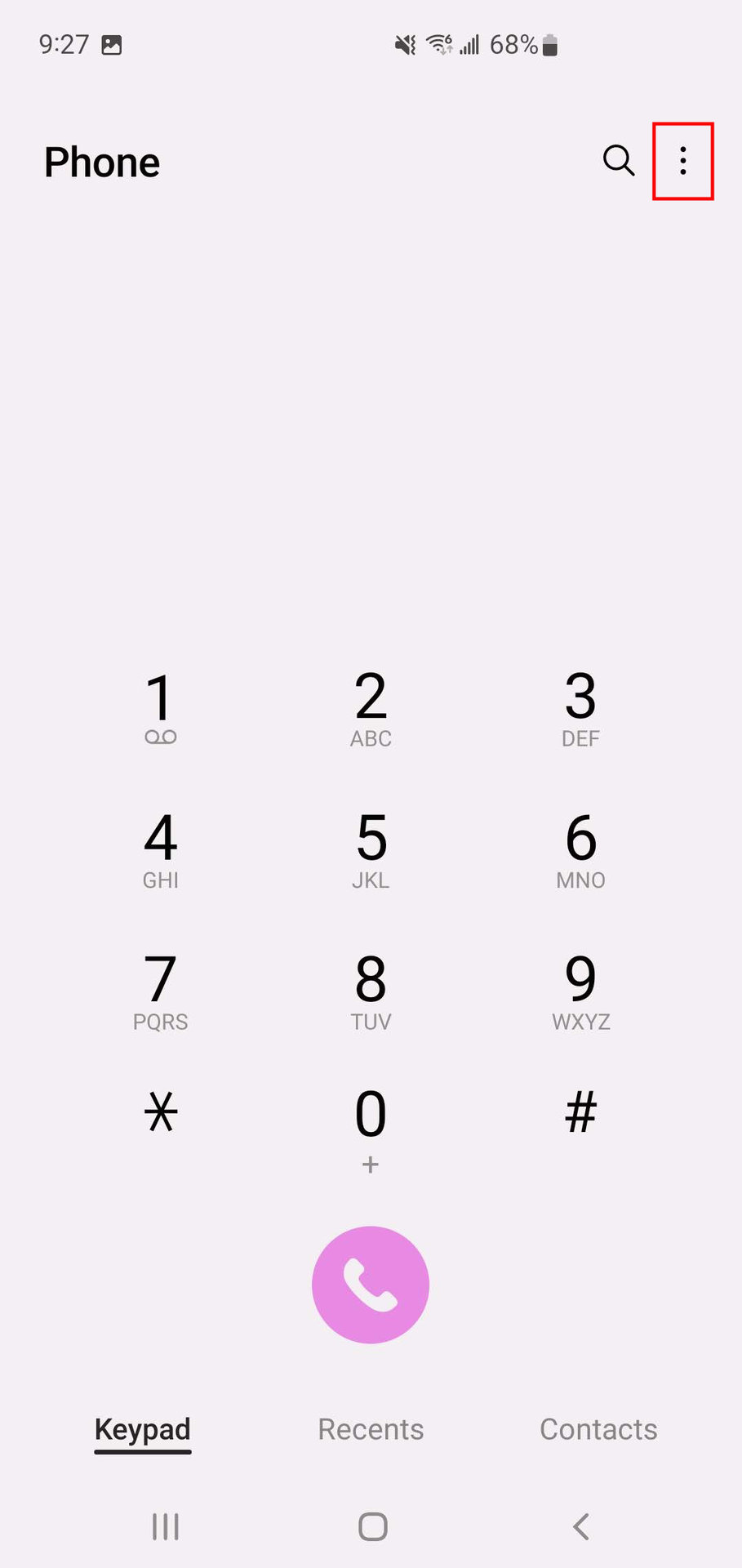
Task: Go back using the navigation bar
Action: click(580, 1526)
